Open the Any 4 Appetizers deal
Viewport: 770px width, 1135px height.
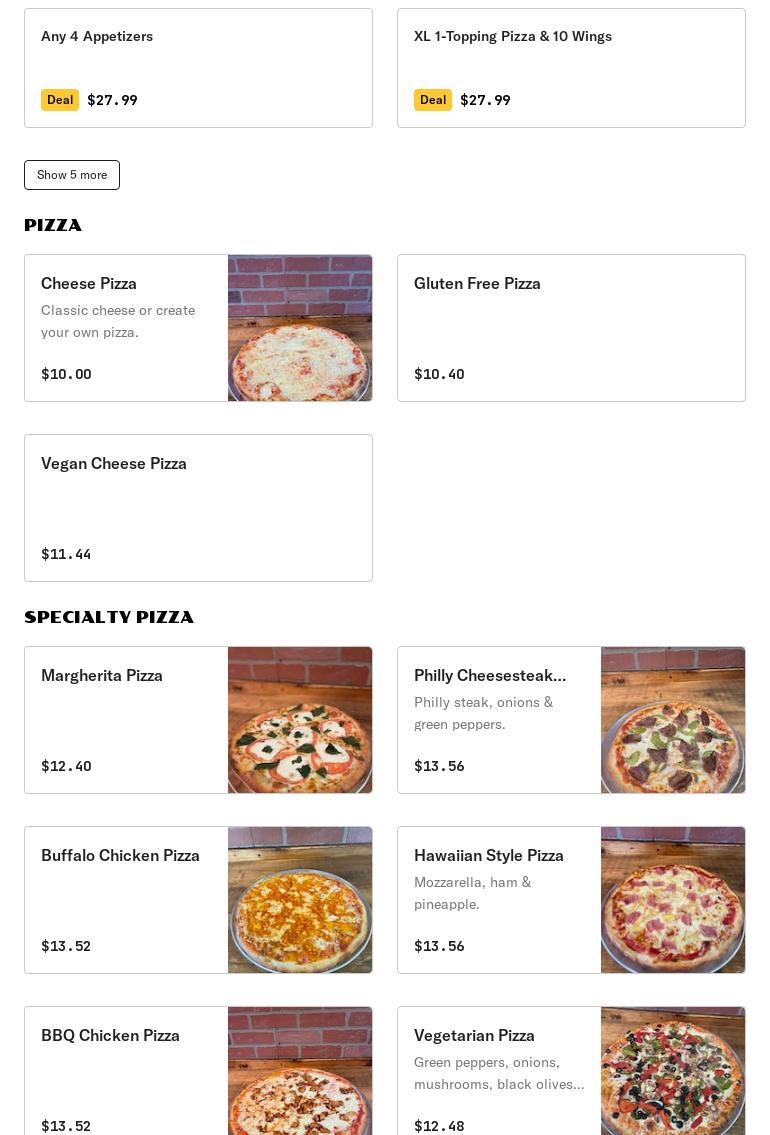(x=198, y=68)
